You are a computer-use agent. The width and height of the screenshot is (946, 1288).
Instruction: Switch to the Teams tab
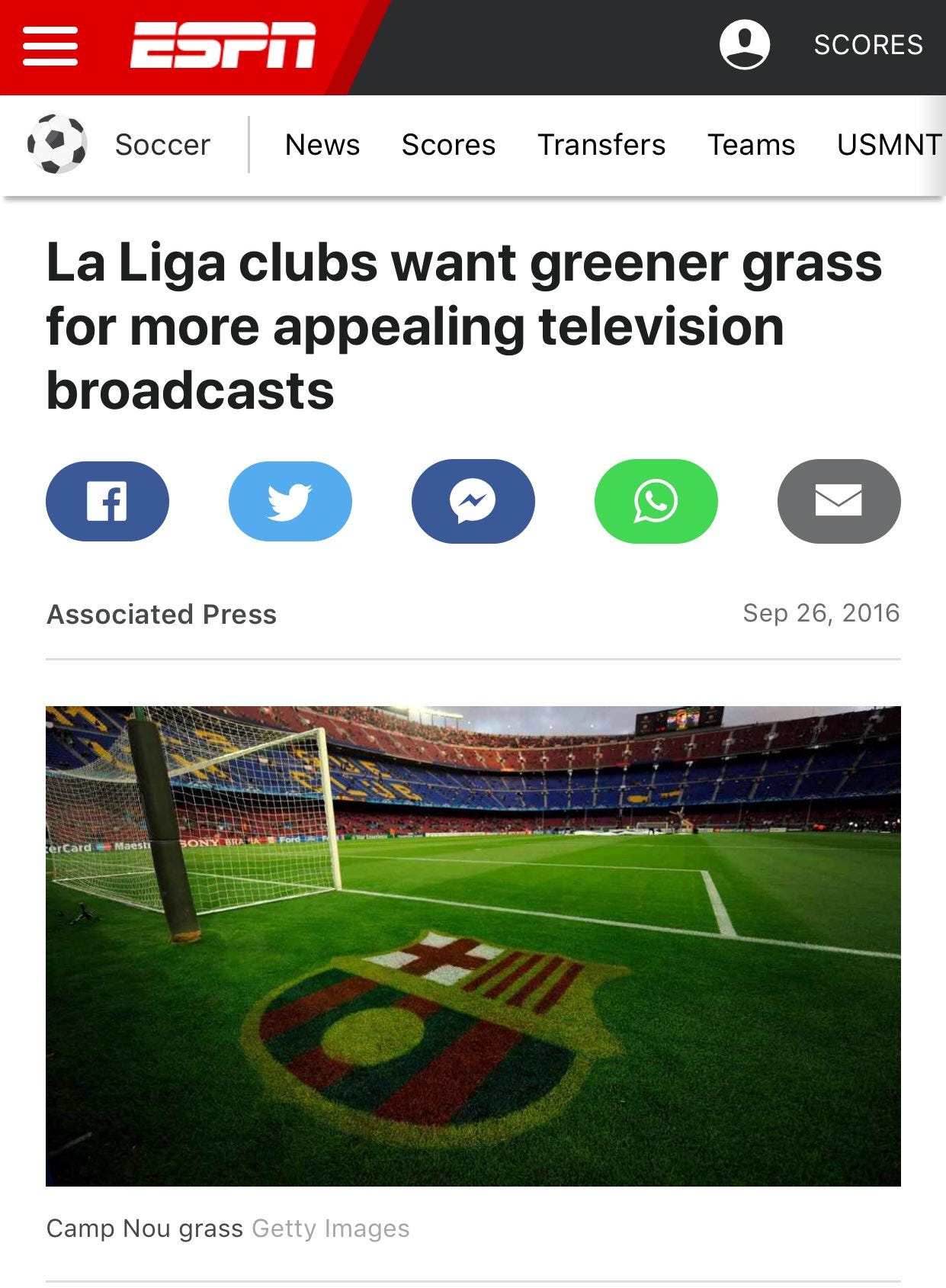751,144
